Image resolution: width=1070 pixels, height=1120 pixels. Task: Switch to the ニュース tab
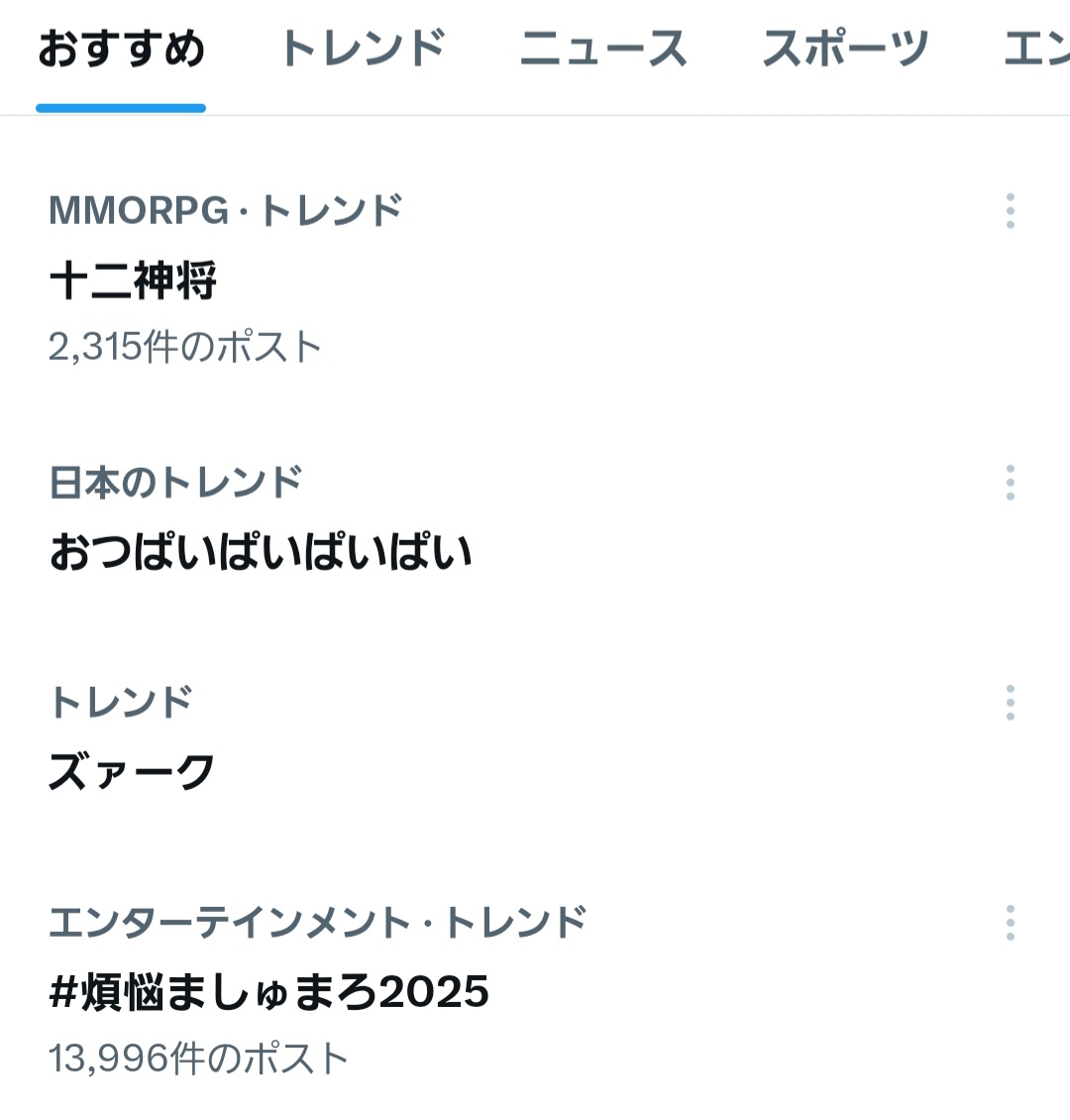[x=603, y=50]
